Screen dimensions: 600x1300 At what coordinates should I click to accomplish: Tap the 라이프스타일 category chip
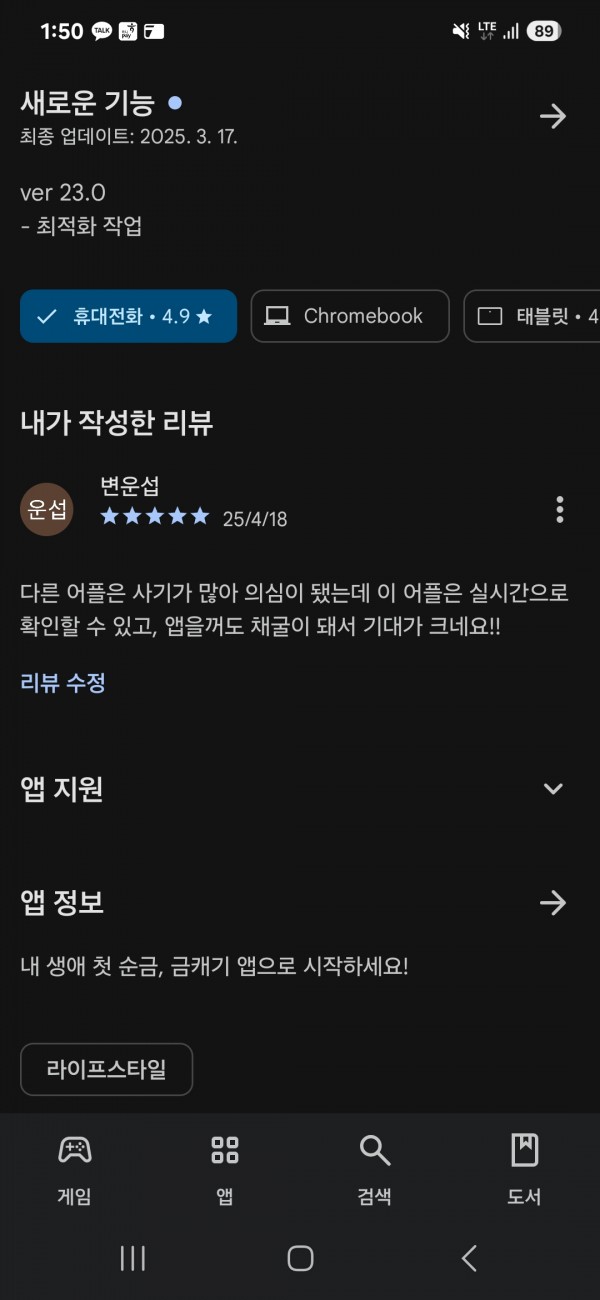coord(106,1070)
